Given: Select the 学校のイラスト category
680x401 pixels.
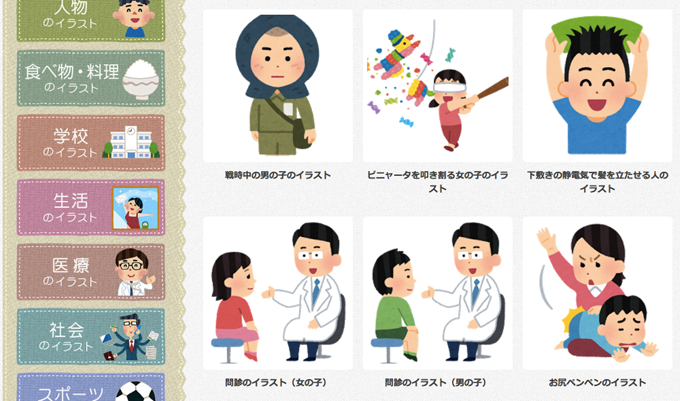Looking at the screenshot, I should point(90,142).
